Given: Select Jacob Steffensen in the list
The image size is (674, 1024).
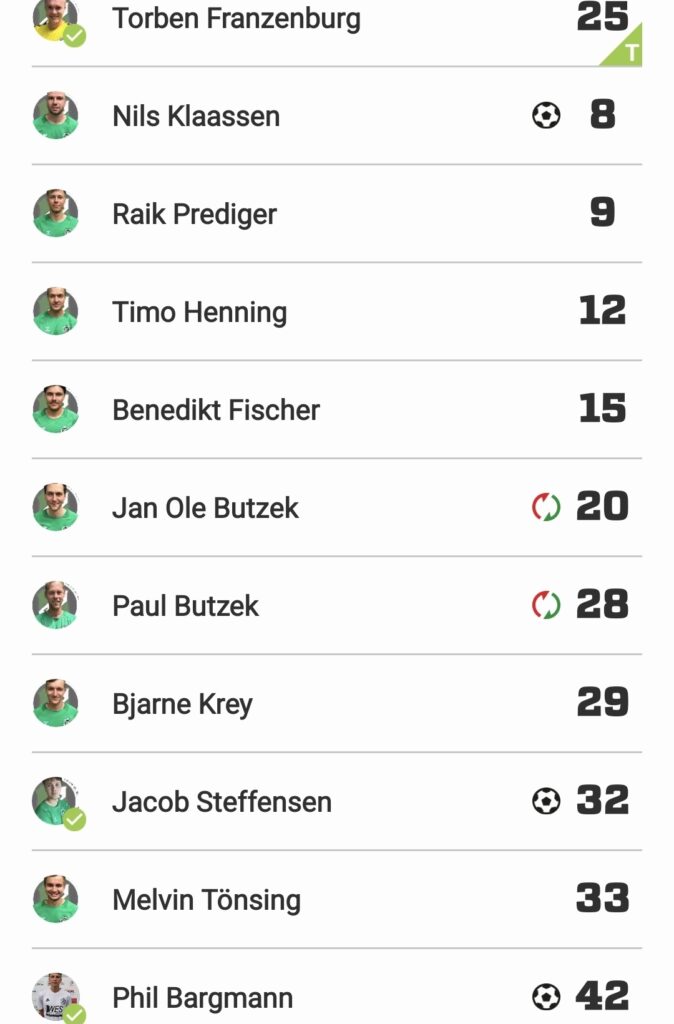Looking at the screenshot, I should [x=221, y=802].
